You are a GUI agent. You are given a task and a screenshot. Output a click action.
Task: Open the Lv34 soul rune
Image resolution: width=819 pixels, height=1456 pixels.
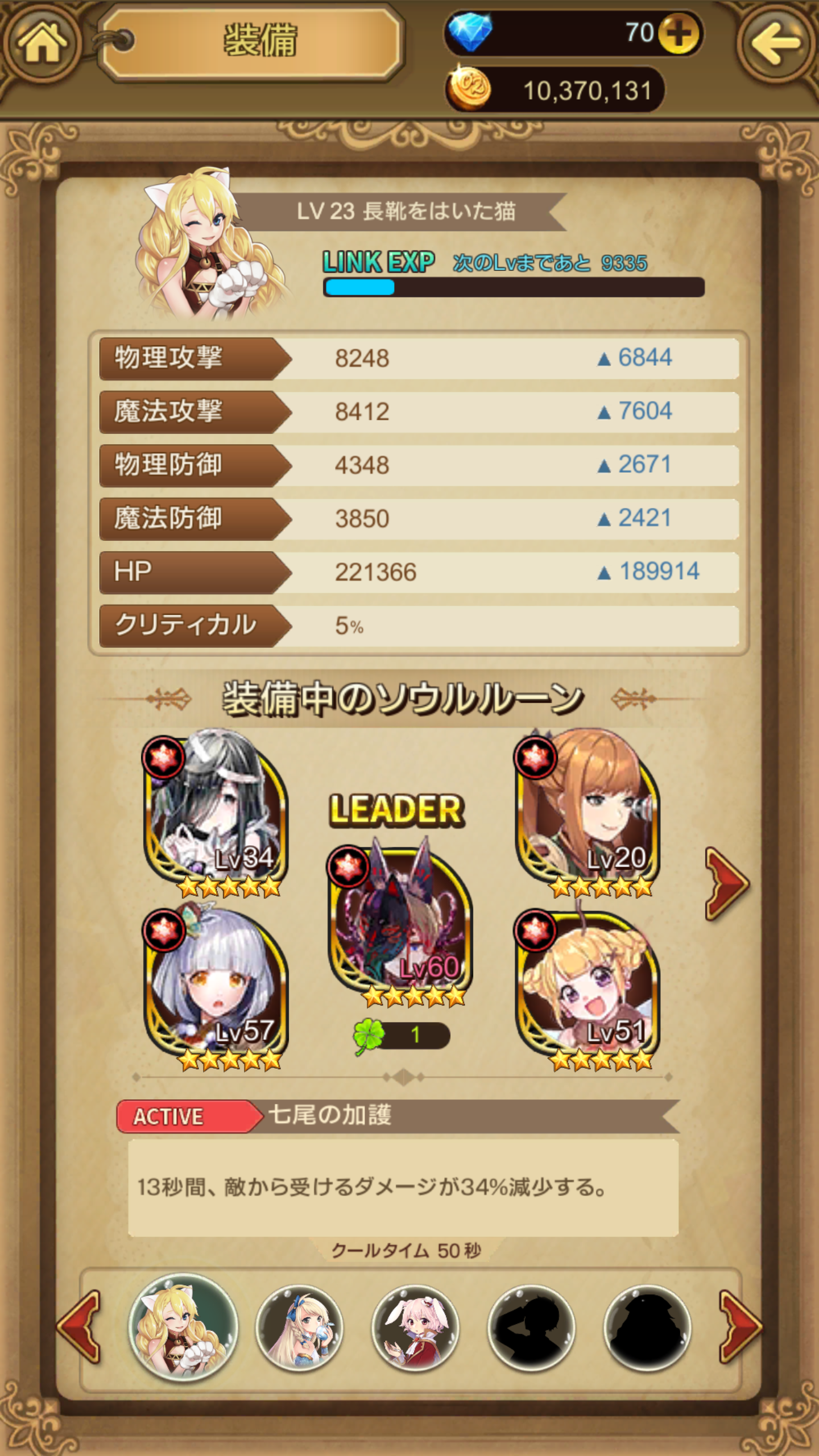[216, 810]
